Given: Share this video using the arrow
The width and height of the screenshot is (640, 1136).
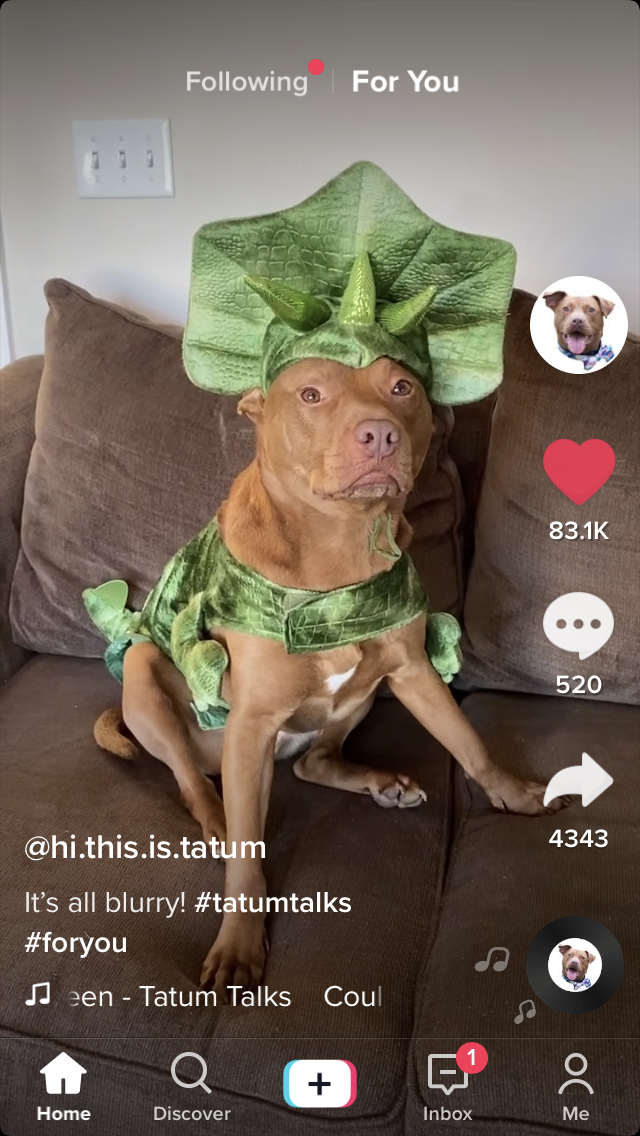Looking at the screenshot, I should 578,781.
